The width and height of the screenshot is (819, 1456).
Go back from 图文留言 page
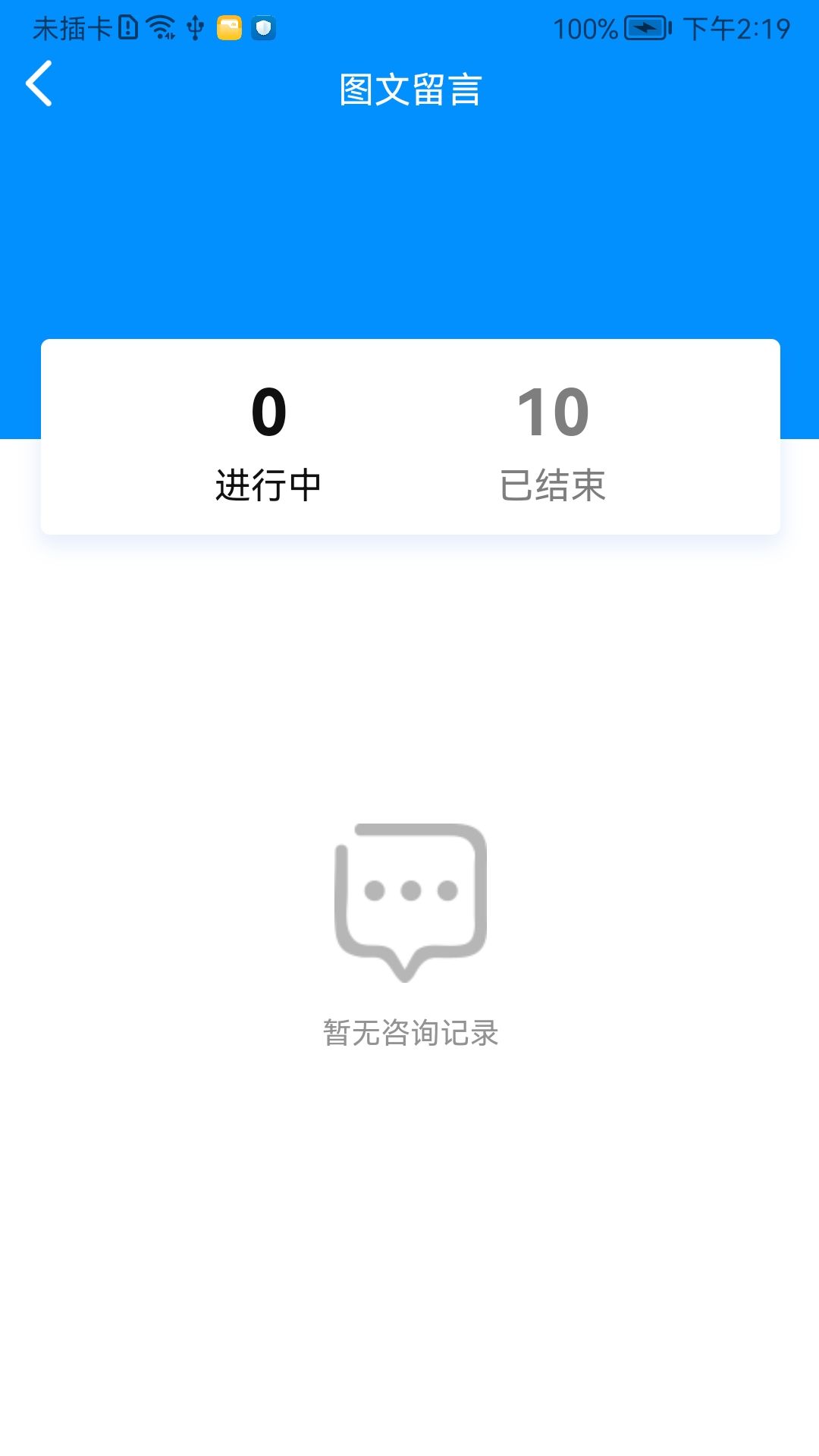coord(39,84)
